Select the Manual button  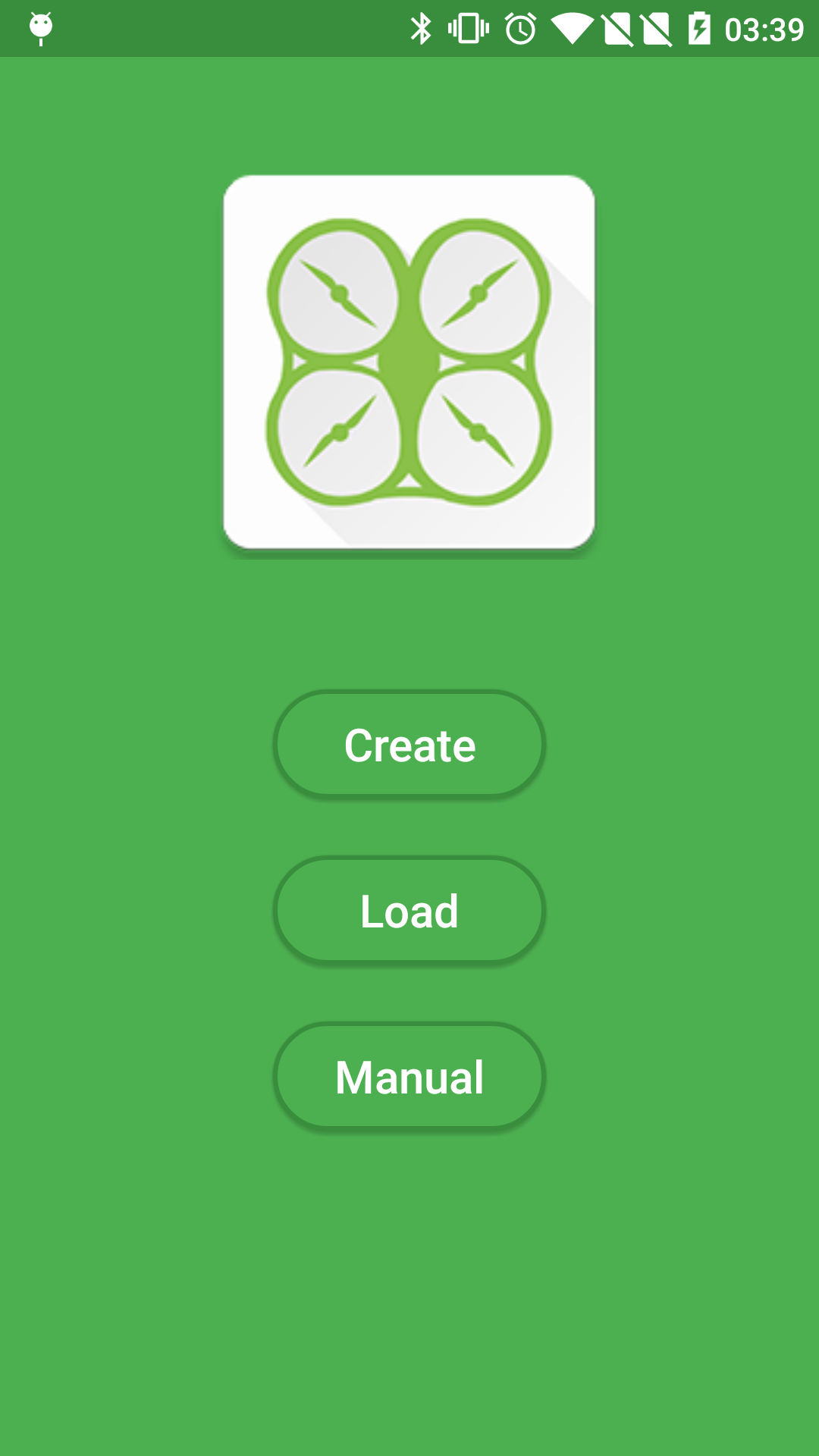pyautogui.click(x=409, y=1076)
